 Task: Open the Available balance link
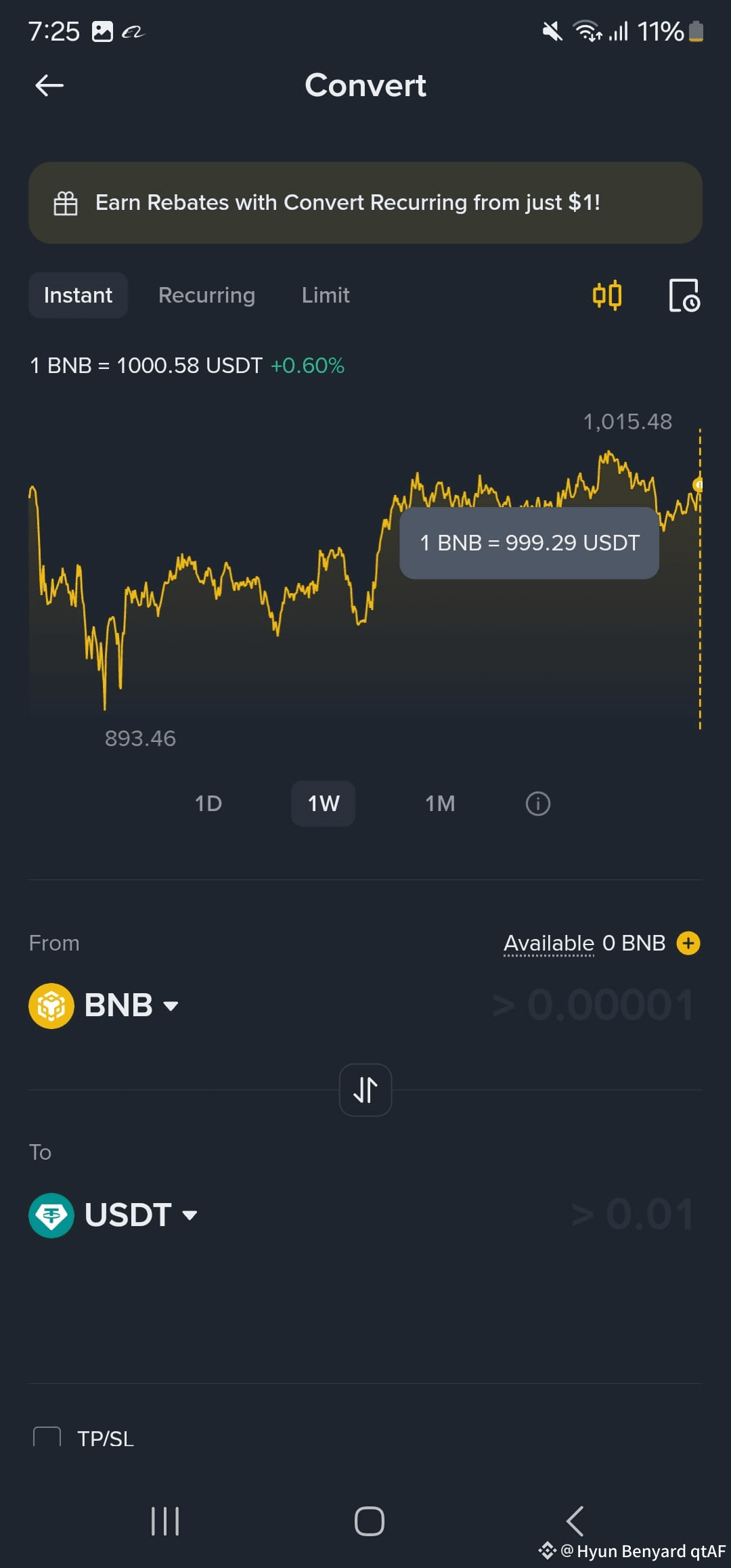click(x=549, y=943)
